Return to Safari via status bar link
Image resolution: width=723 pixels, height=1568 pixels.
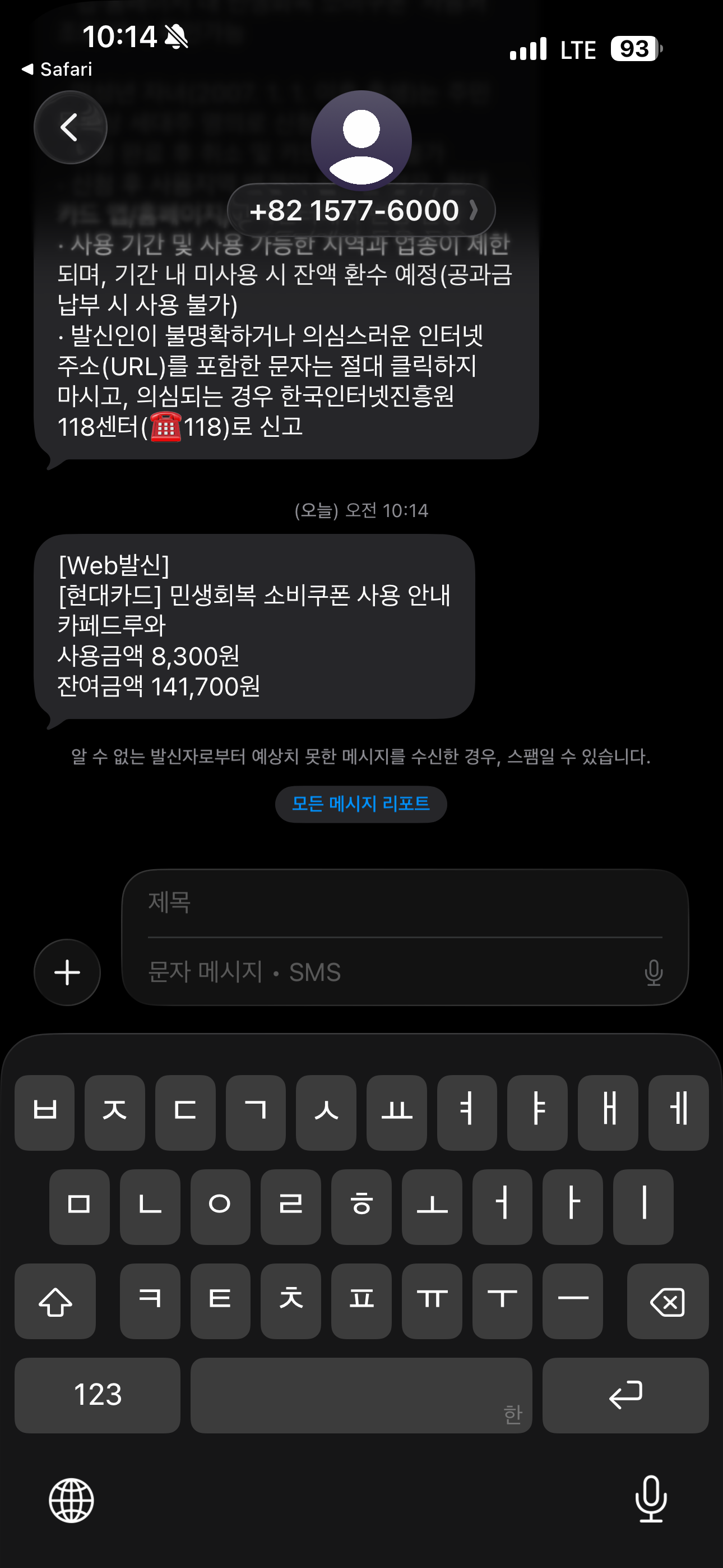pos(57,70)
